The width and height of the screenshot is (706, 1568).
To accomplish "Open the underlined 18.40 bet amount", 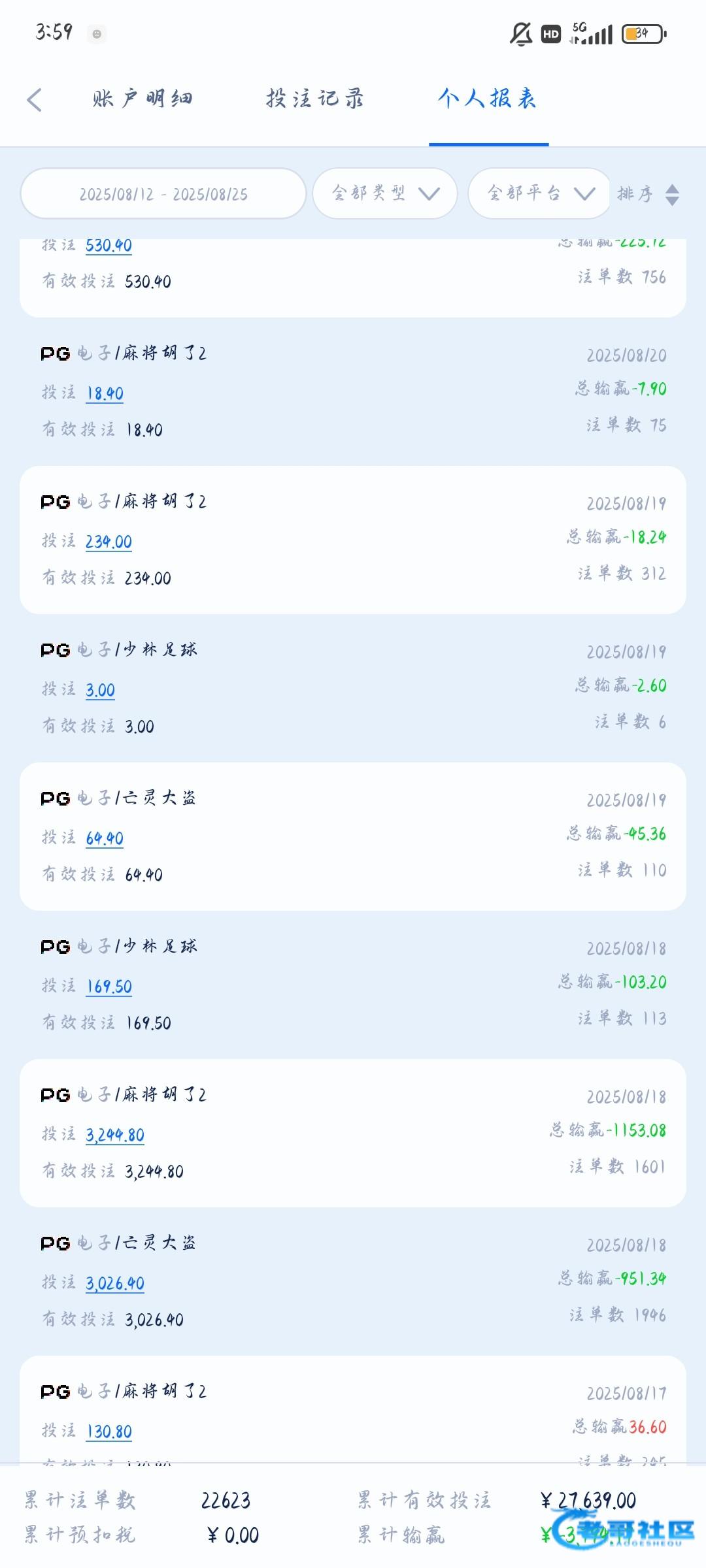I will 105,393.
